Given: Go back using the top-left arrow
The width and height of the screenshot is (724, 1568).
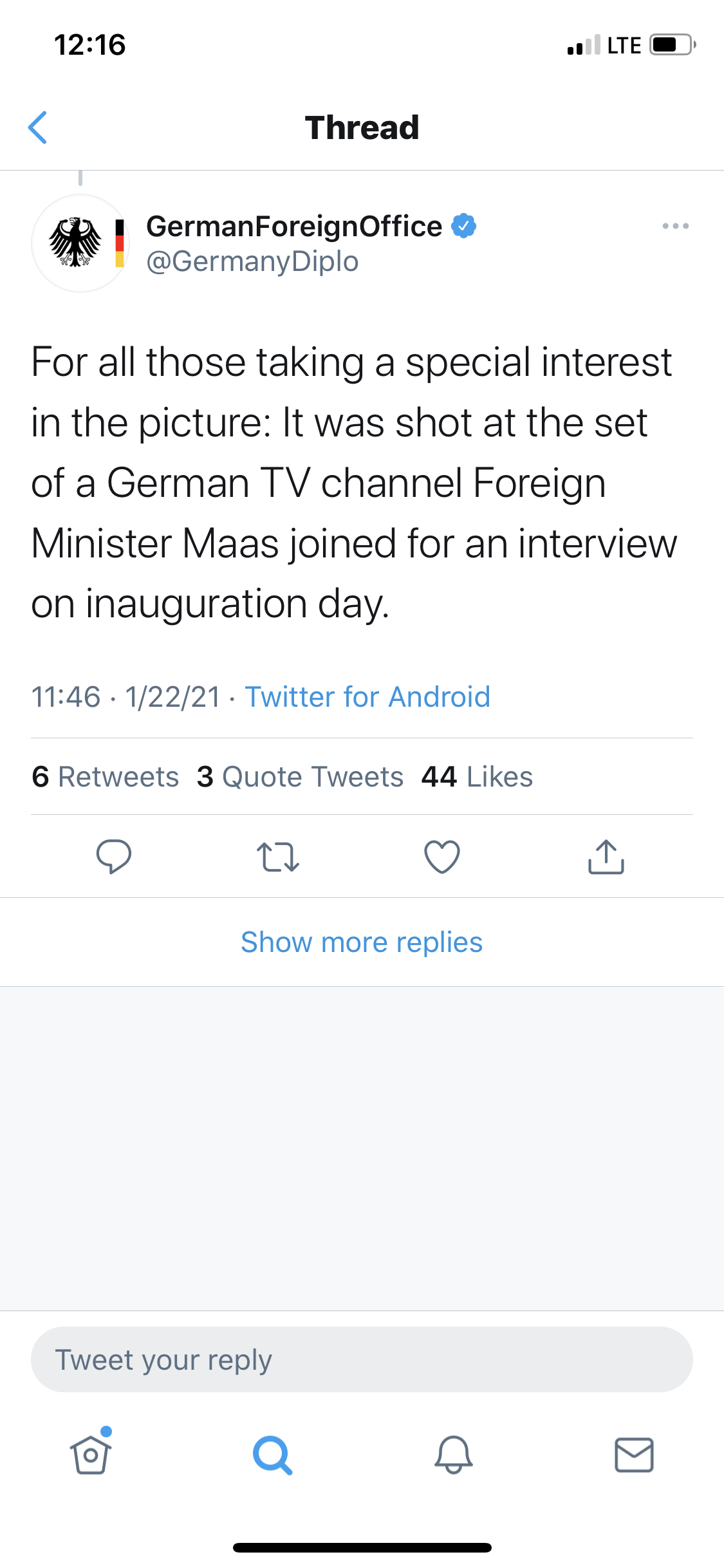Looking at the screenshot, I should coord(38,127).
